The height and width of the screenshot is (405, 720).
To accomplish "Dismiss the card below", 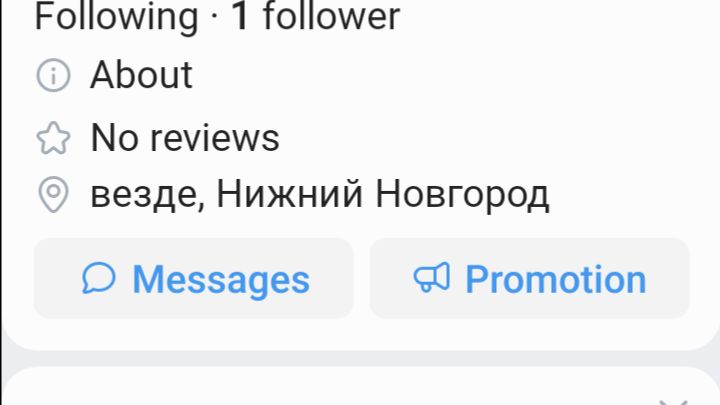I will click(x=673, y=400).
